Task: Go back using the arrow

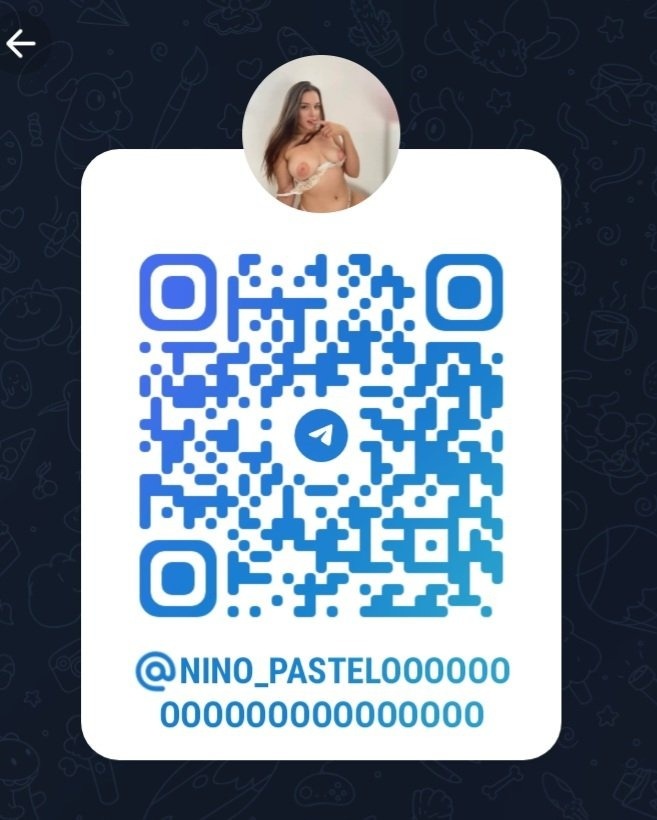Action: (x=21, y=44)
